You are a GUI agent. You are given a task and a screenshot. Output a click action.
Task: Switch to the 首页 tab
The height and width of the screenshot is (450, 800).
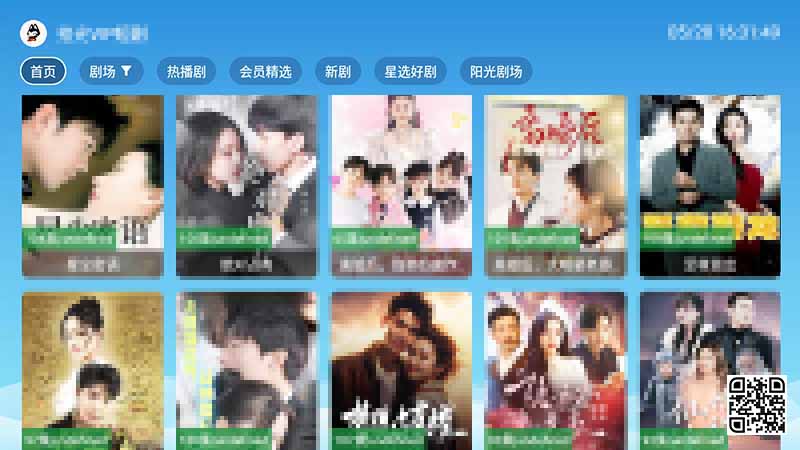click(42, 72)
